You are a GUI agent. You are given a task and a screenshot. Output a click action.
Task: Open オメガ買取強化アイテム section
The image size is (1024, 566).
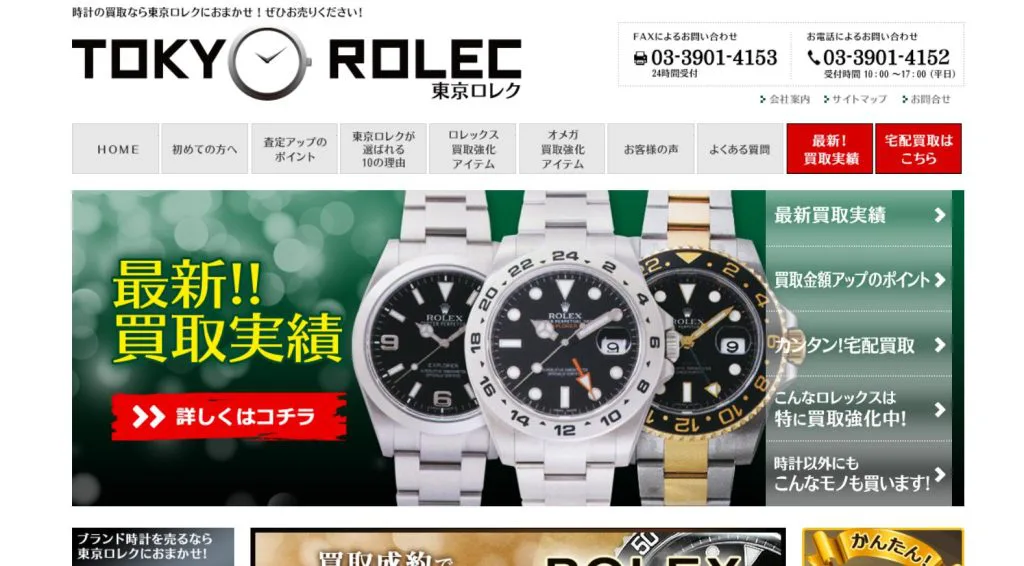(x=562, y=149)
